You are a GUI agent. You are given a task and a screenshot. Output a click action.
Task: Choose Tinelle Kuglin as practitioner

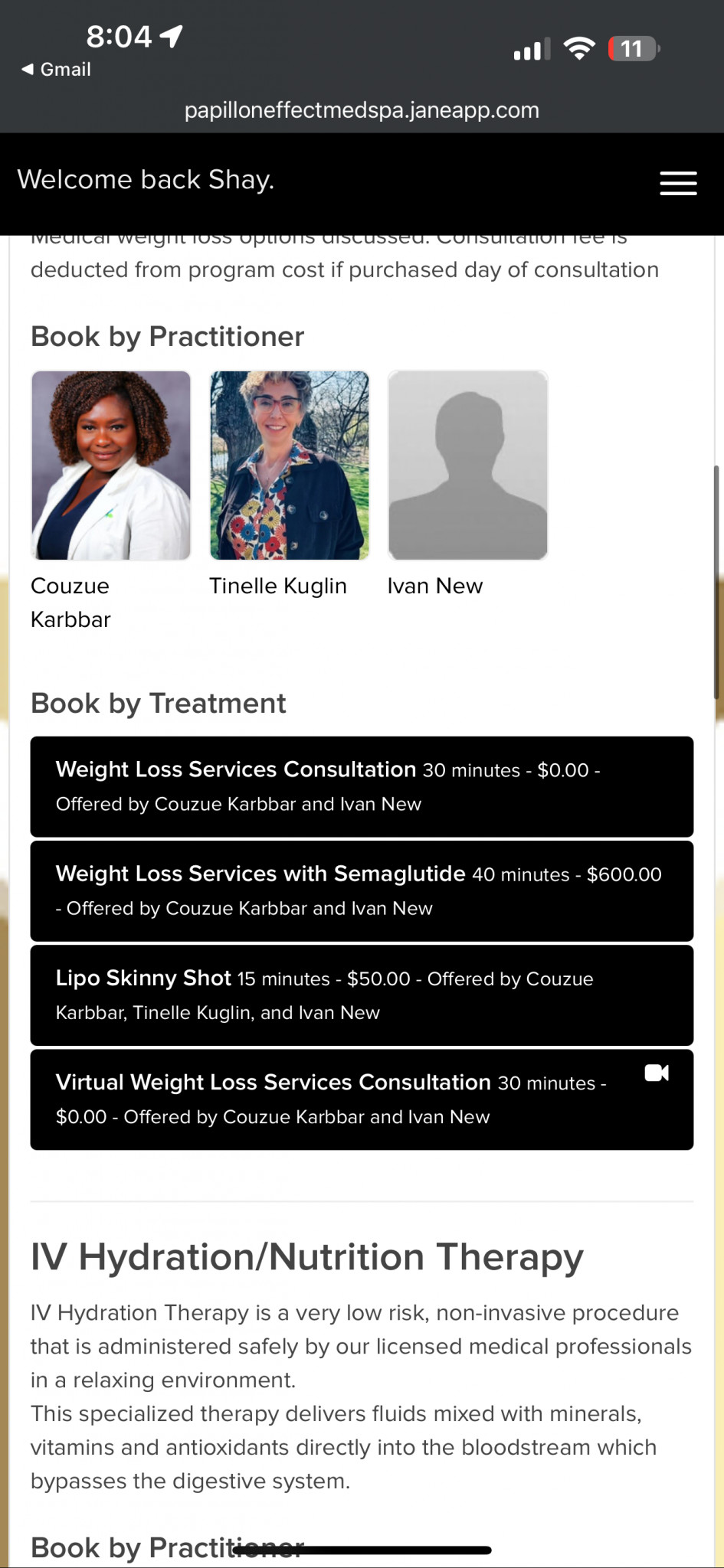(x=290, y=465)
